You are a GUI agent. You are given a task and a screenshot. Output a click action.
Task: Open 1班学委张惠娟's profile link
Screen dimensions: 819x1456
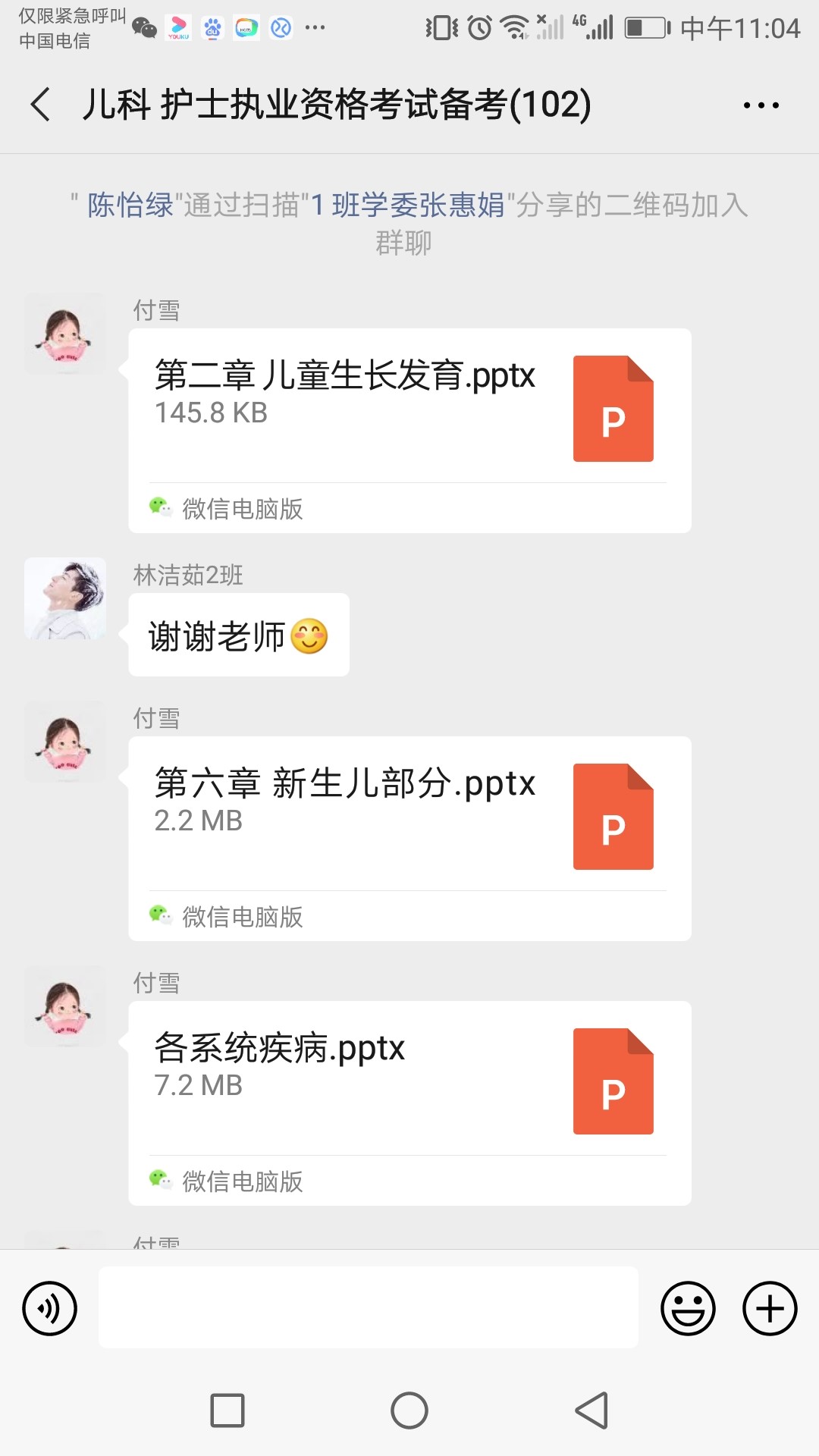coord(408,206)
